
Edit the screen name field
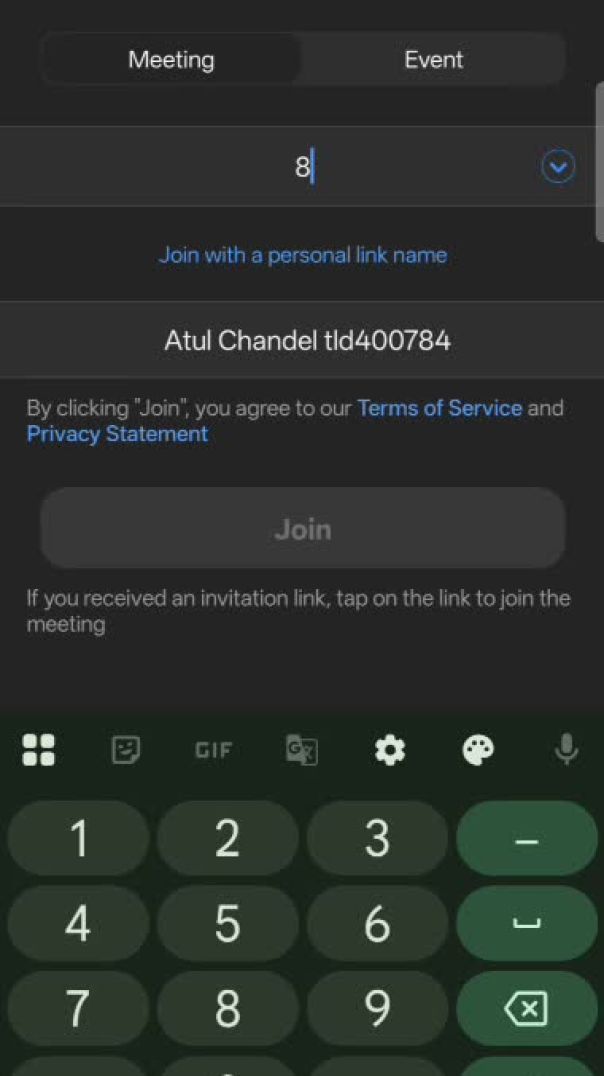pyautogui.click(x=302, y=341)
